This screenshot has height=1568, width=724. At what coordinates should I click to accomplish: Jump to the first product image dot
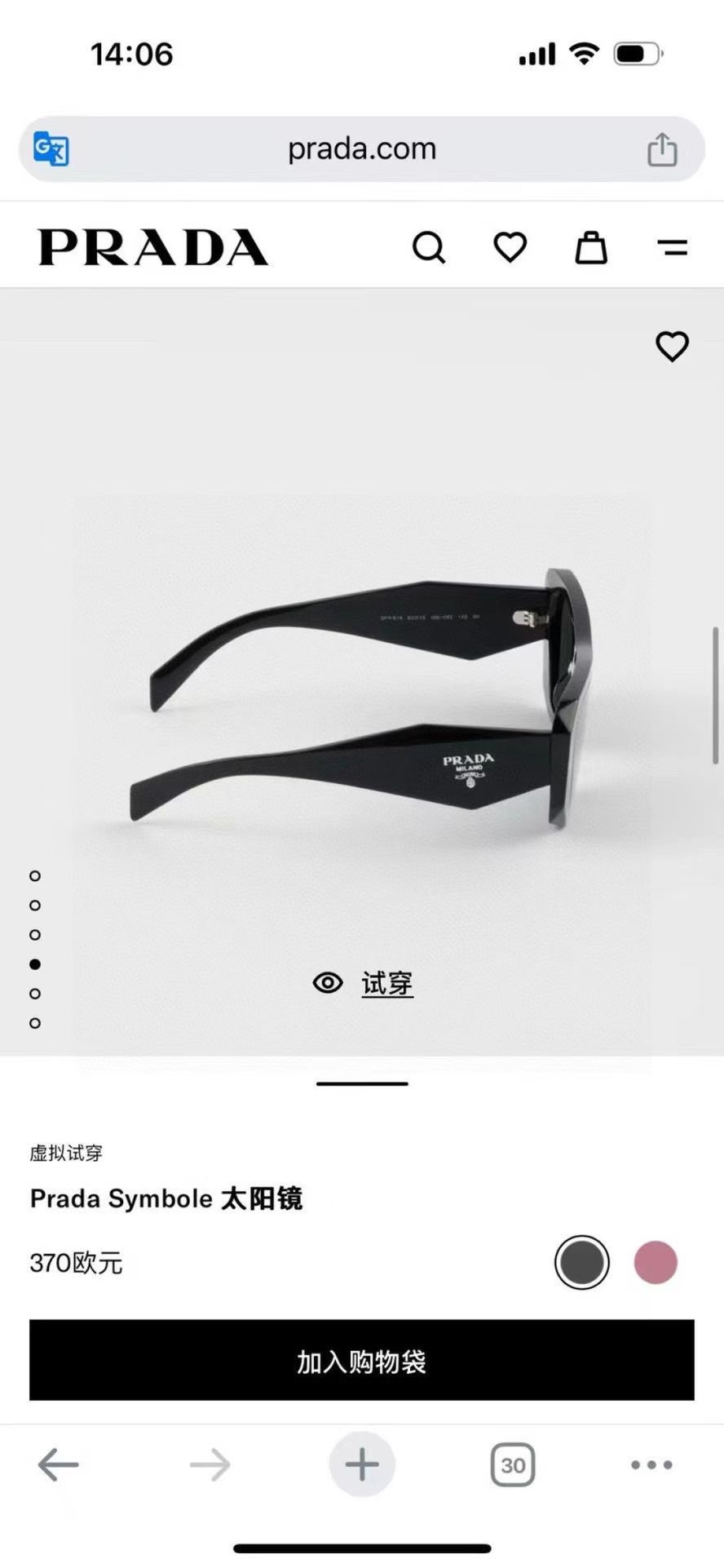[35, 876]
